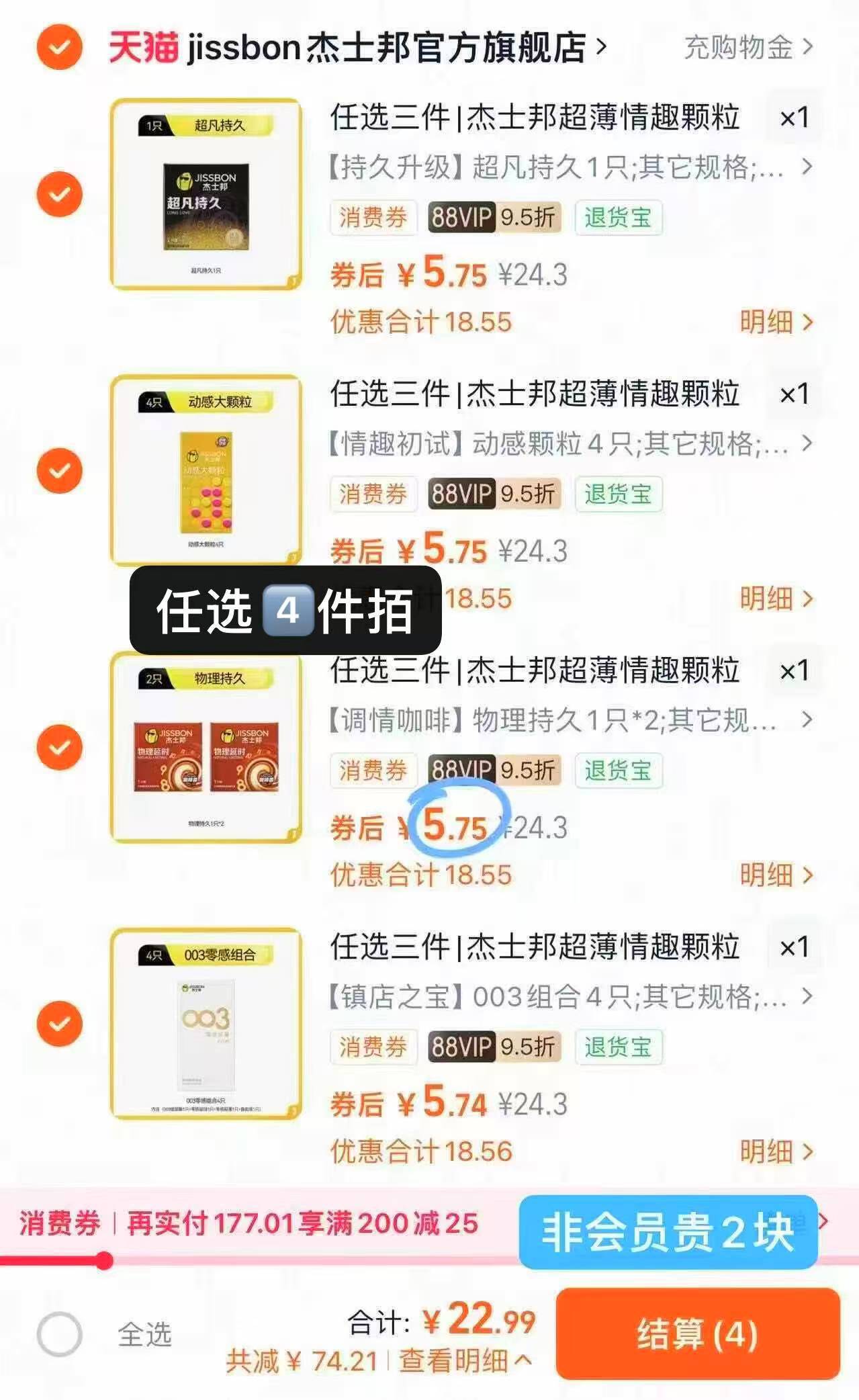Toggle the 全选 select-all radio button
This screenshot has width=859, height=1400.
(x=60, y=1334)
